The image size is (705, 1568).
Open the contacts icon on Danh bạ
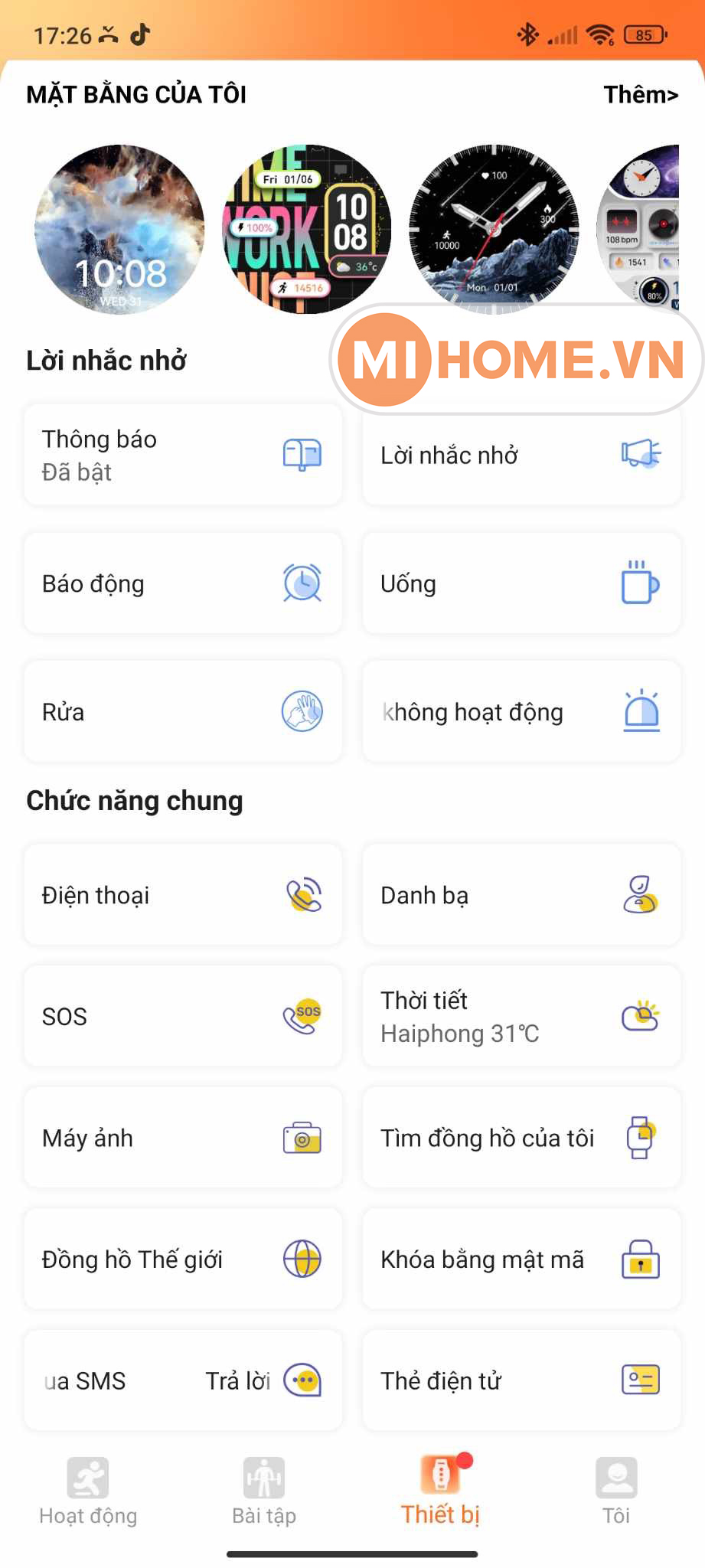point(641,895)
